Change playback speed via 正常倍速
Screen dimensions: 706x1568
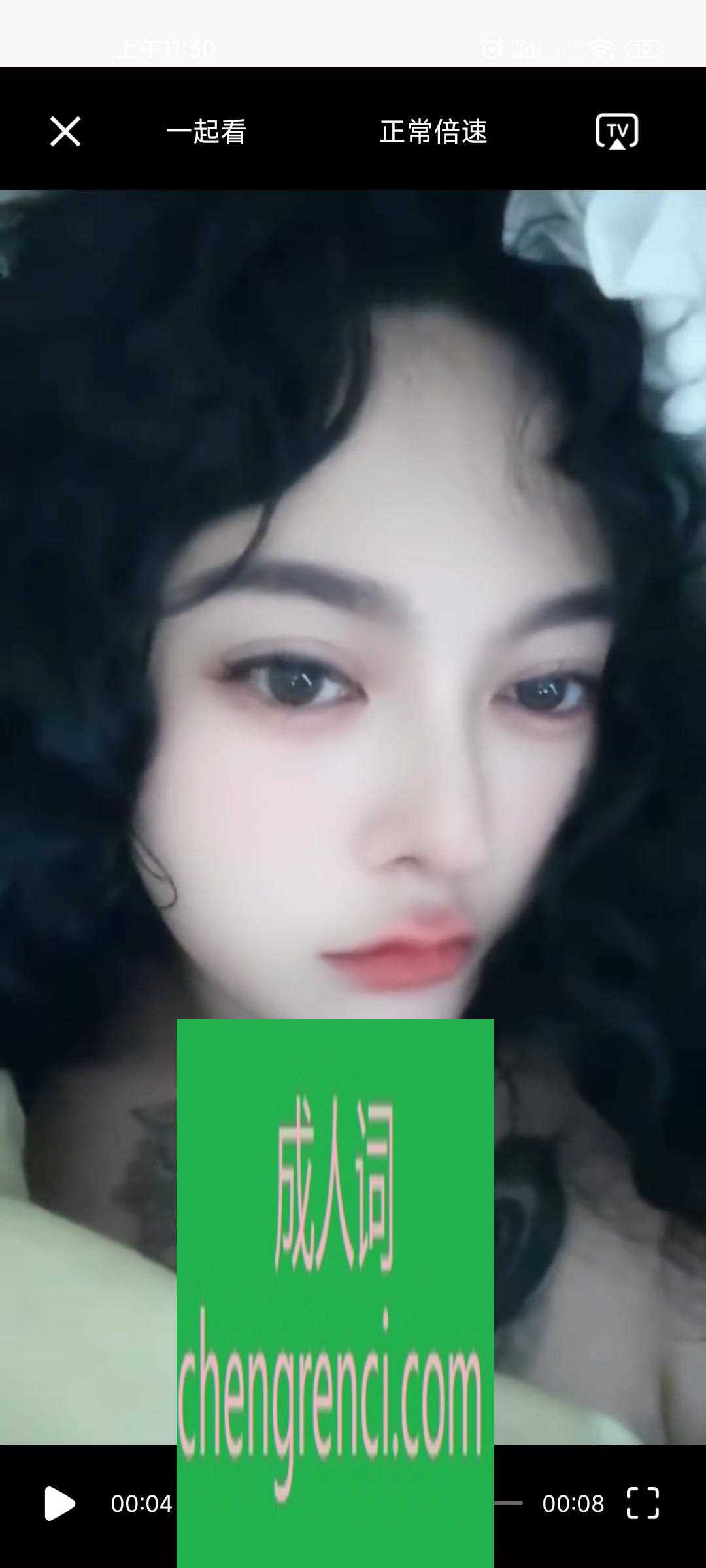point(433,131)
